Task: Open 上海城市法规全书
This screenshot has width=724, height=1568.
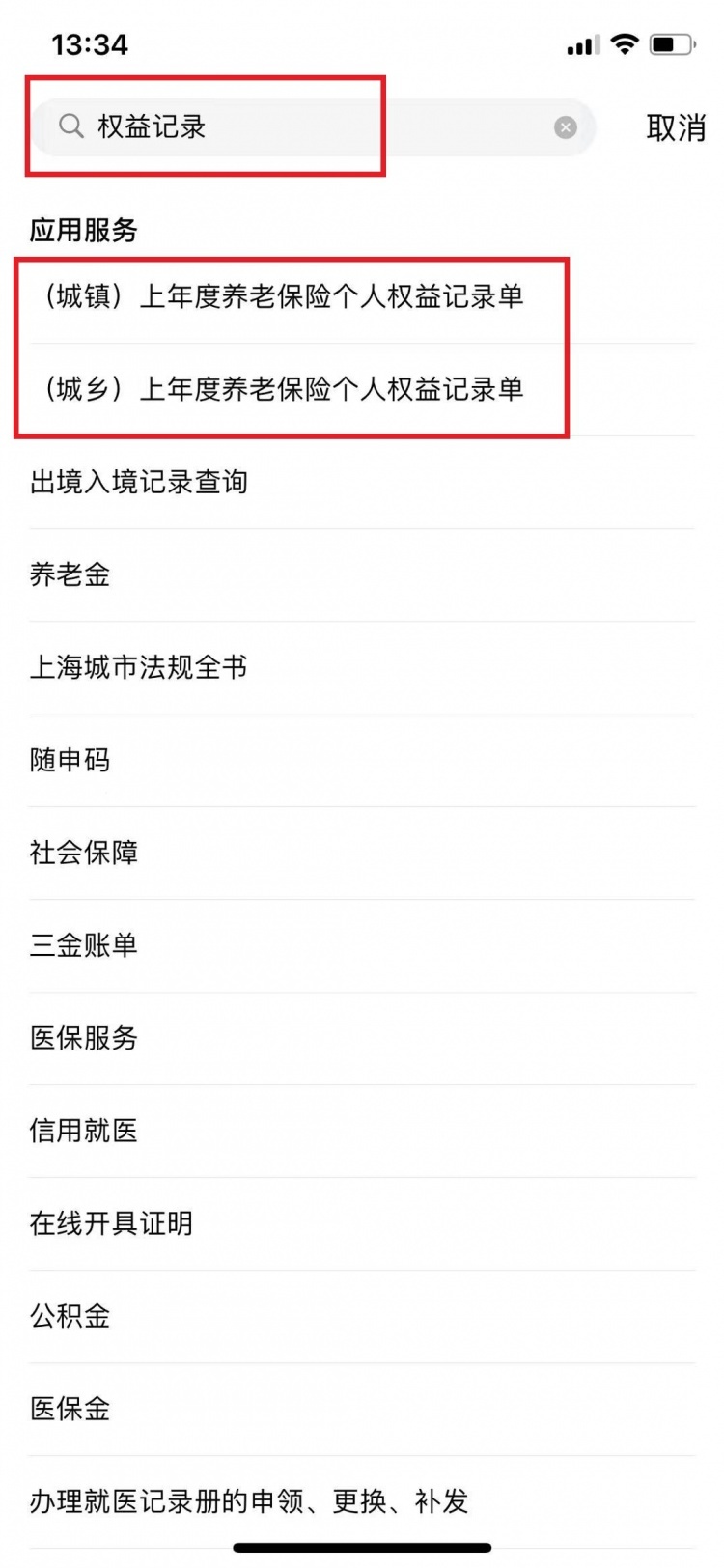Action: pyautogui.click(x=362, y=667)
